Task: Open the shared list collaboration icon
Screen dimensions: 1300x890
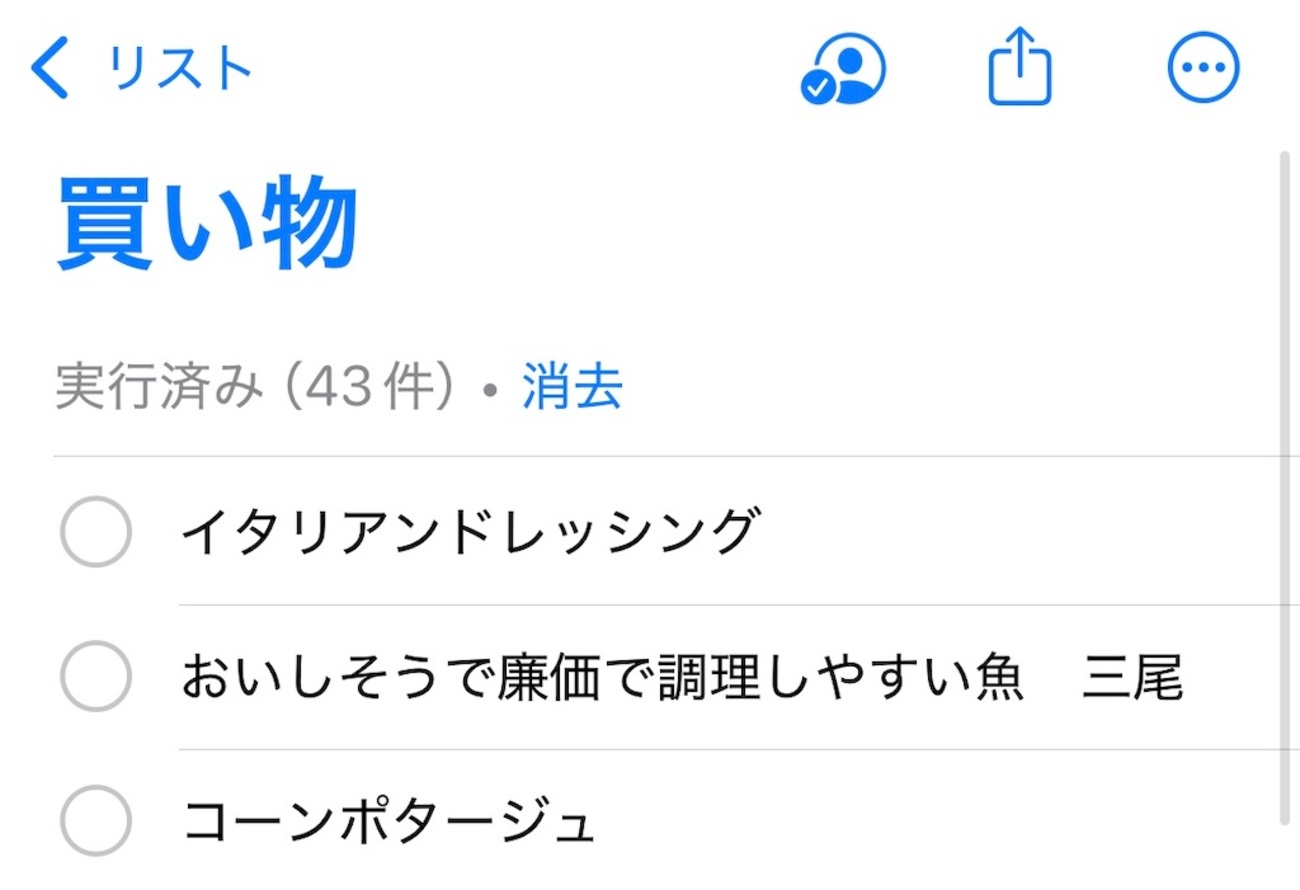Action: (843, 69)
